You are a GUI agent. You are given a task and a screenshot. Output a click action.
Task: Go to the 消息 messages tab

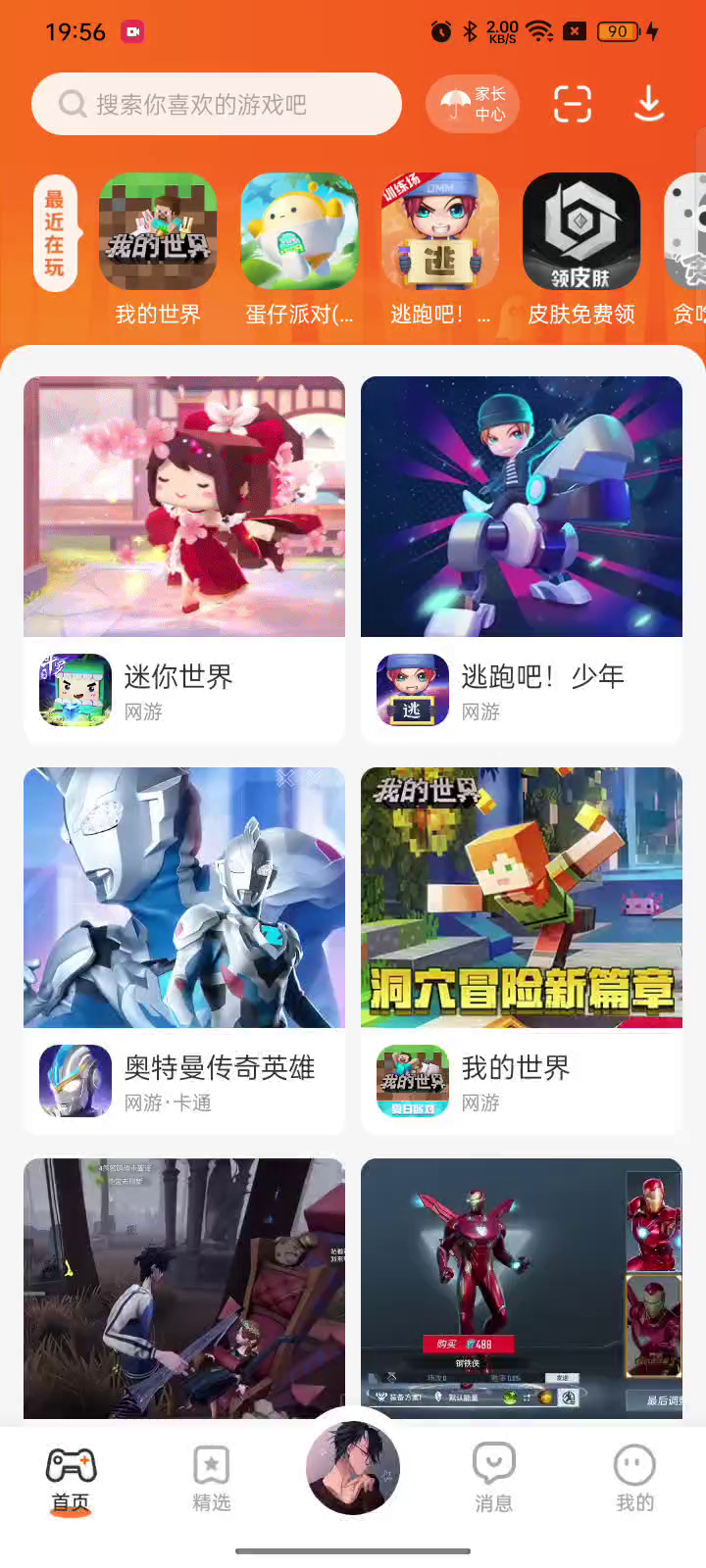(494, 1480)
